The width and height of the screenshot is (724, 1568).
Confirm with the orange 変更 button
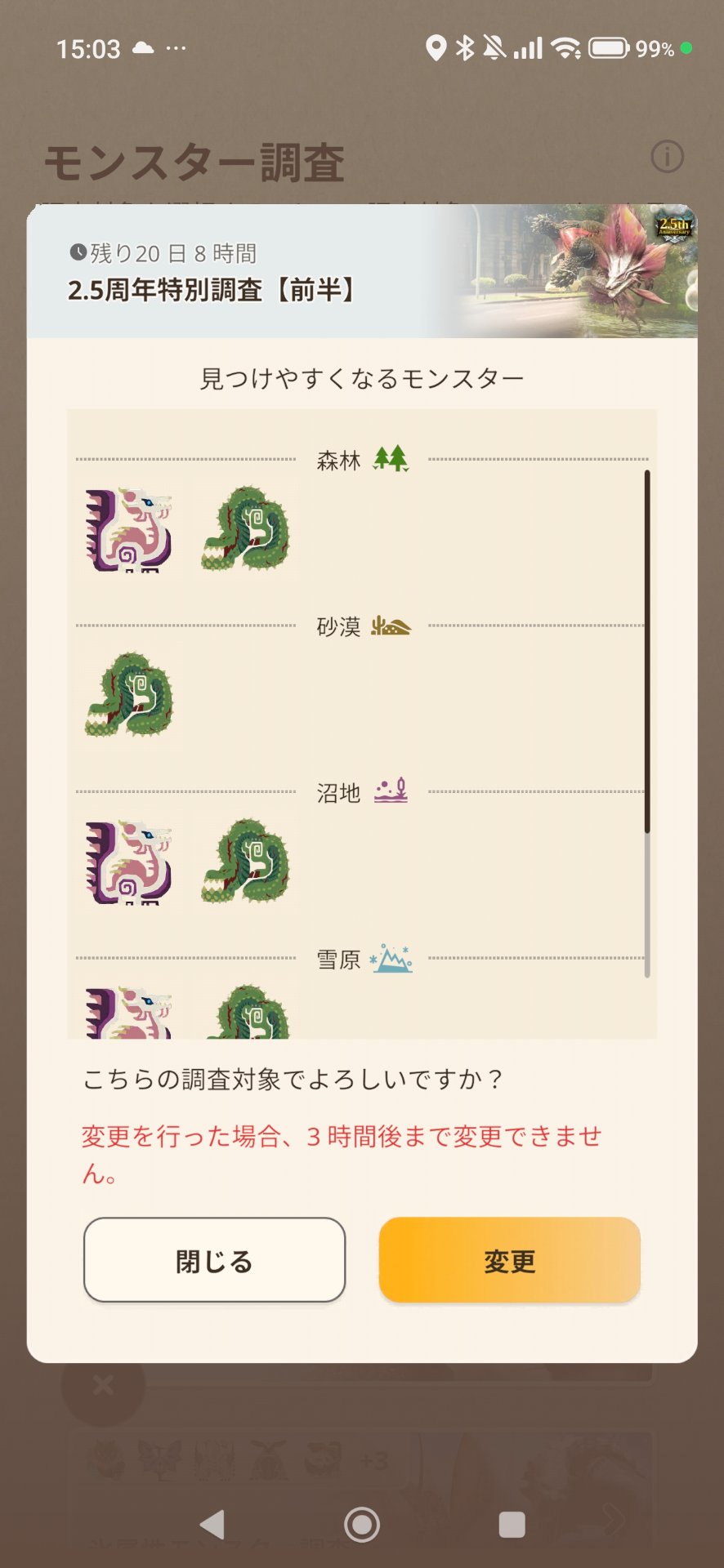509,1260
